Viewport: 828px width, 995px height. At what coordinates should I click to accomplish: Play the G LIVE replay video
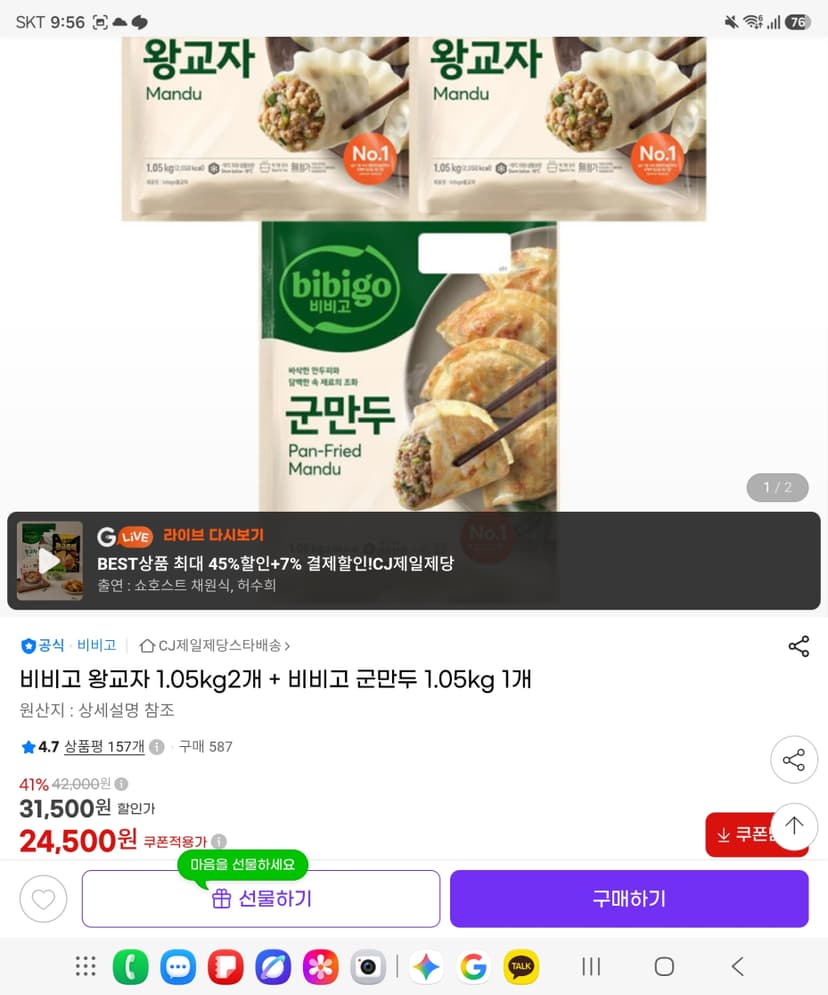tap(49, 561)
